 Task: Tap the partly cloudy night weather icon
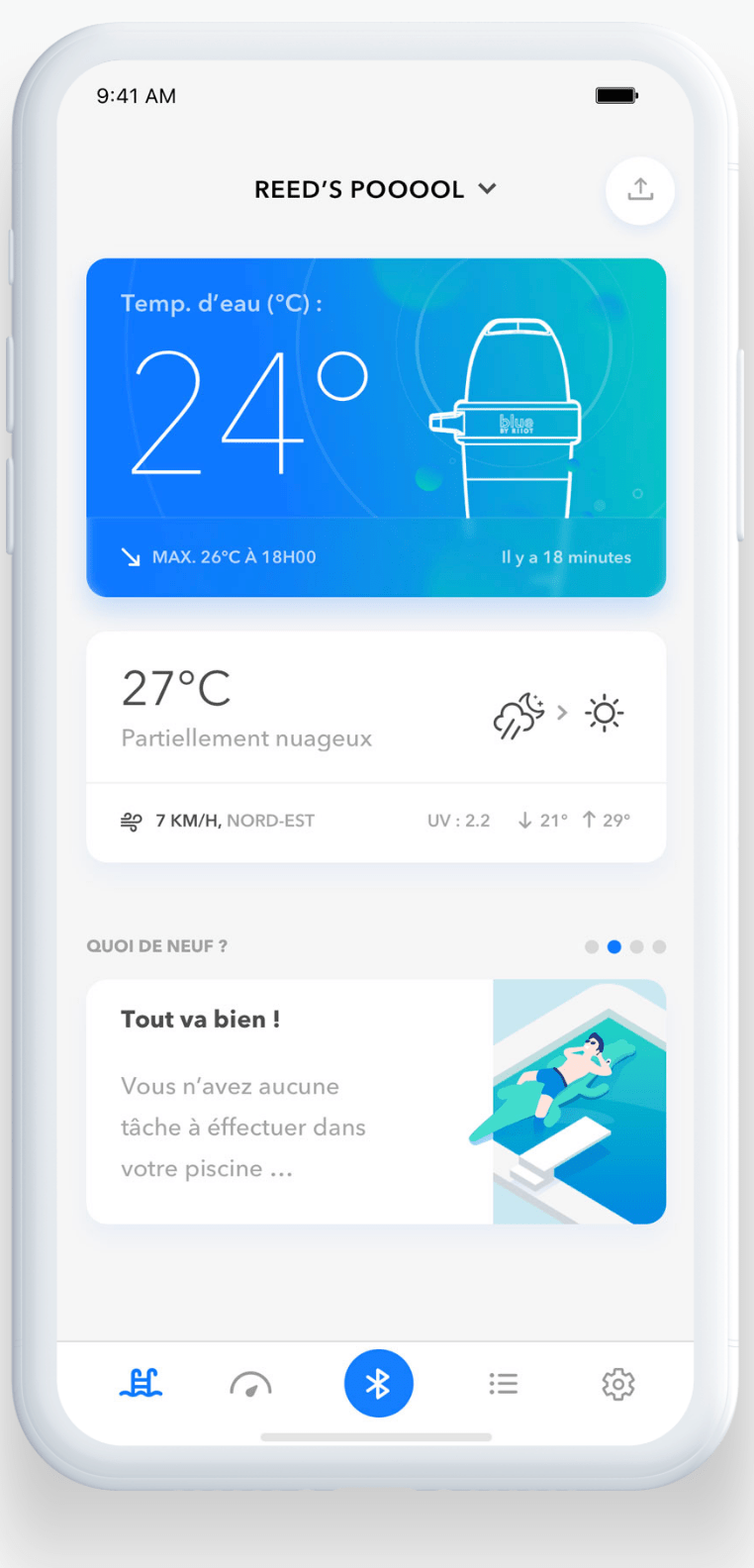coord(518,712)
